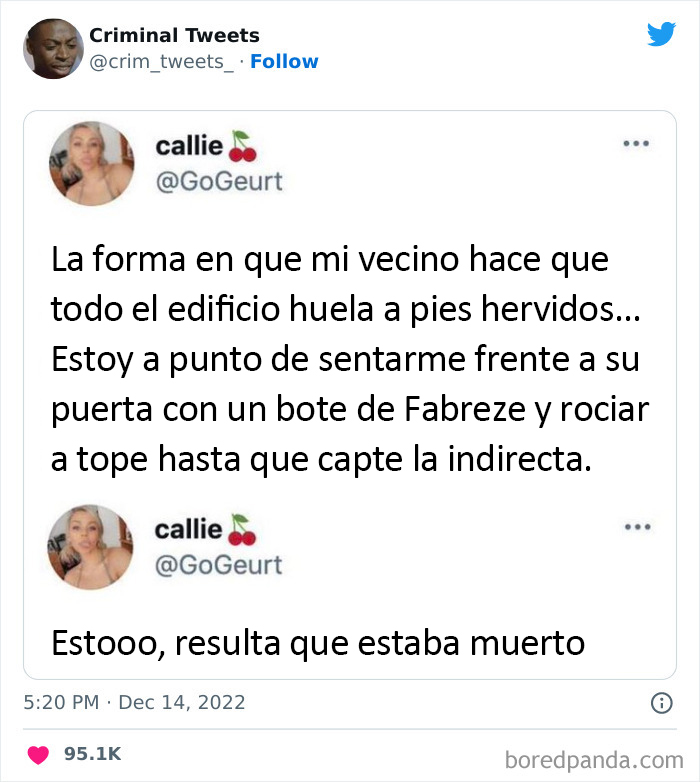The height and width of the screenshot is (782, 700).
Task: Open the embedded callie tweet image
Action: click(349, 394)
